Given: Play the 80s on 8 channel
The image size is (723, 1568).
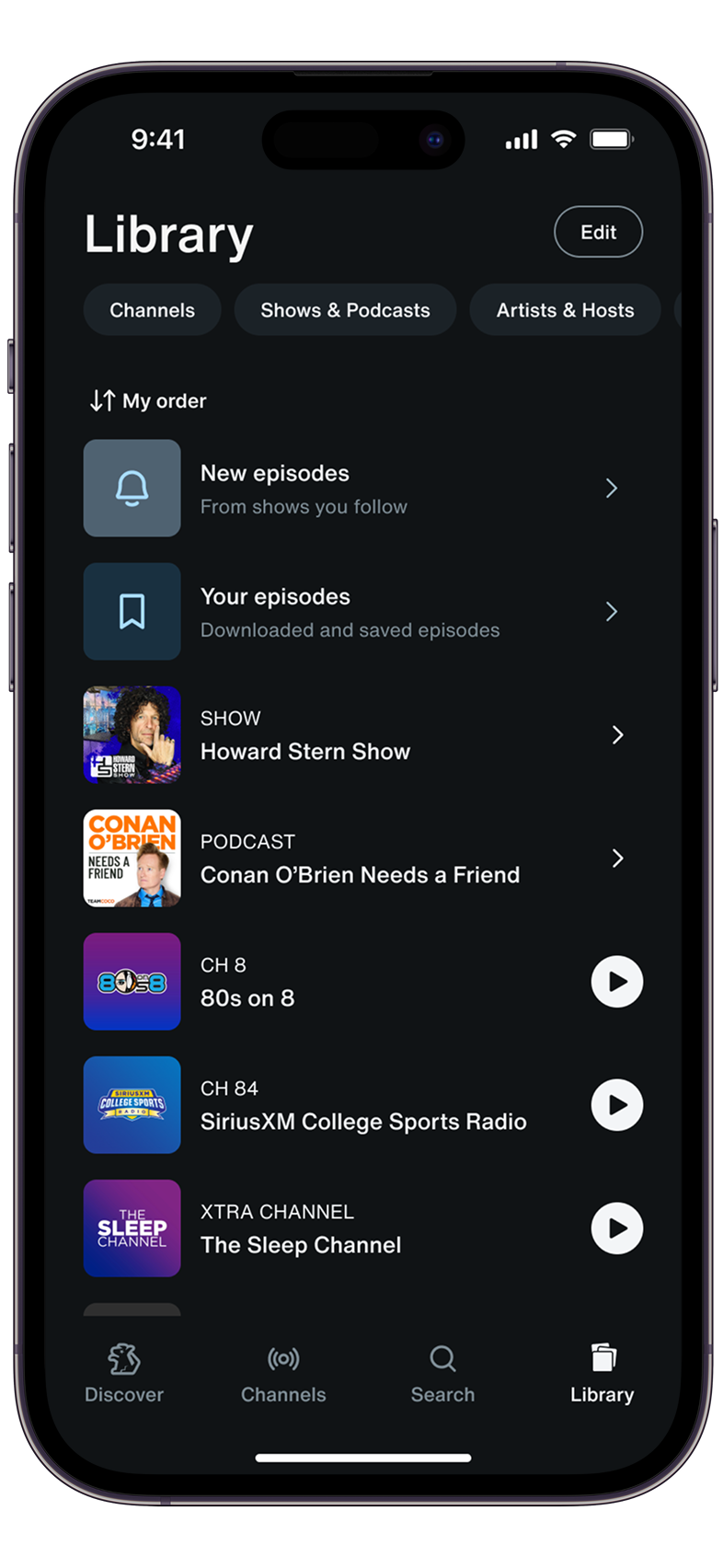Looking at the screenshot, I should (616, 982).
